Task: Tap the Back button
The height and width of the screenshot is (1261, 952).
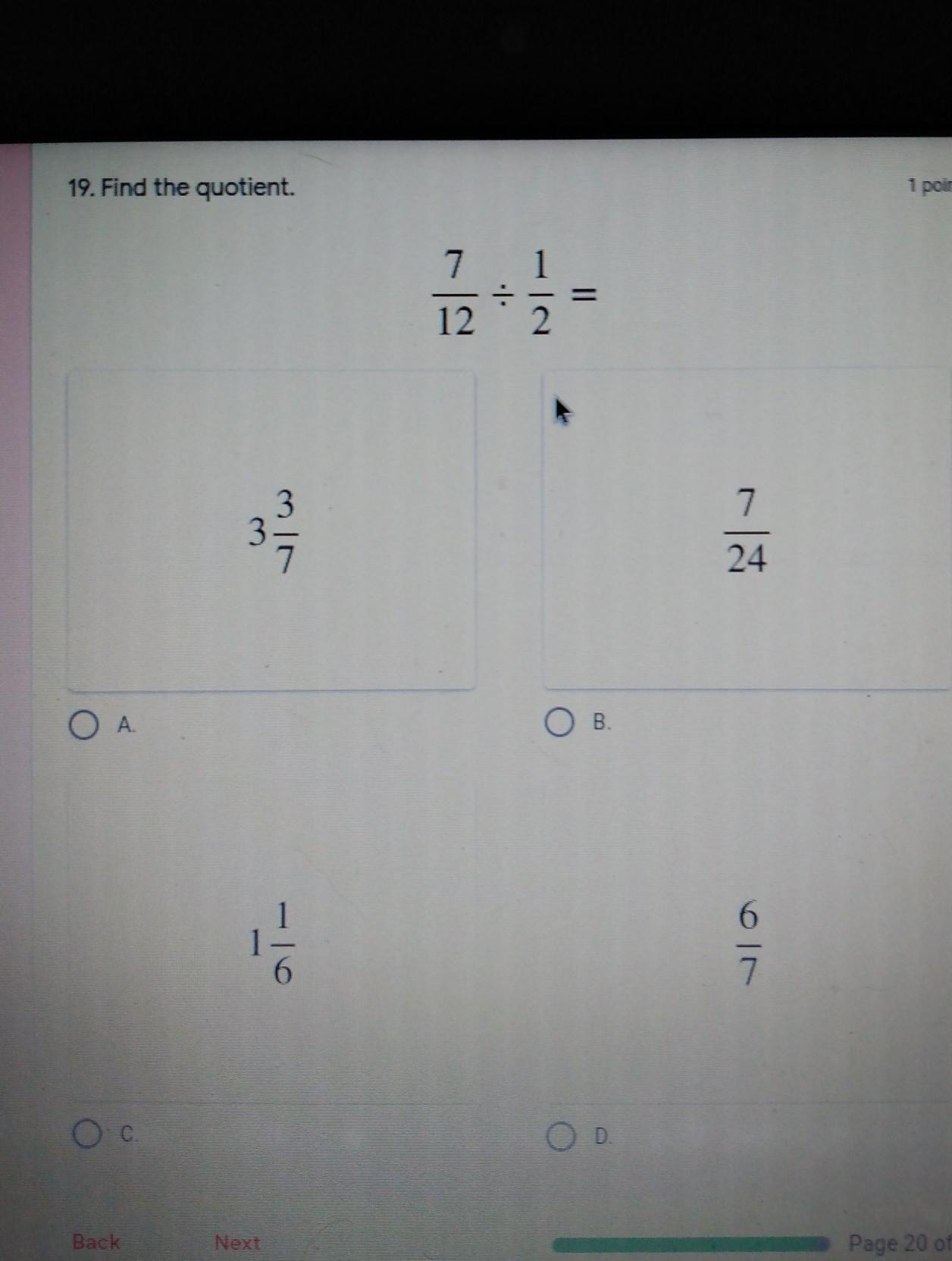Action: tap(96, 1241)
